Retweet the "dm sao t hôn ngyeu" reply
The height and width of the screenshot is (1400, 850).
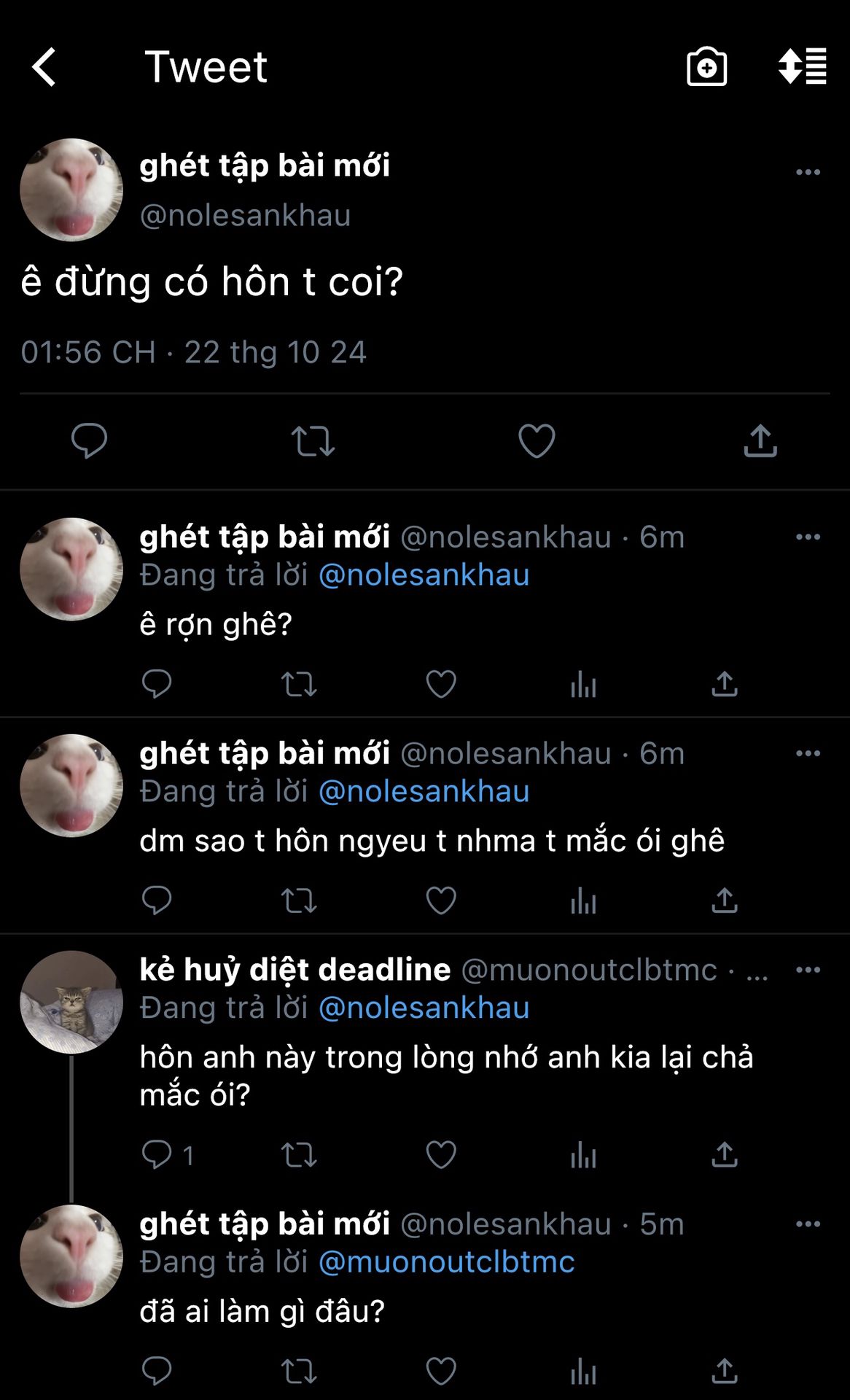(x=299, y=901)
